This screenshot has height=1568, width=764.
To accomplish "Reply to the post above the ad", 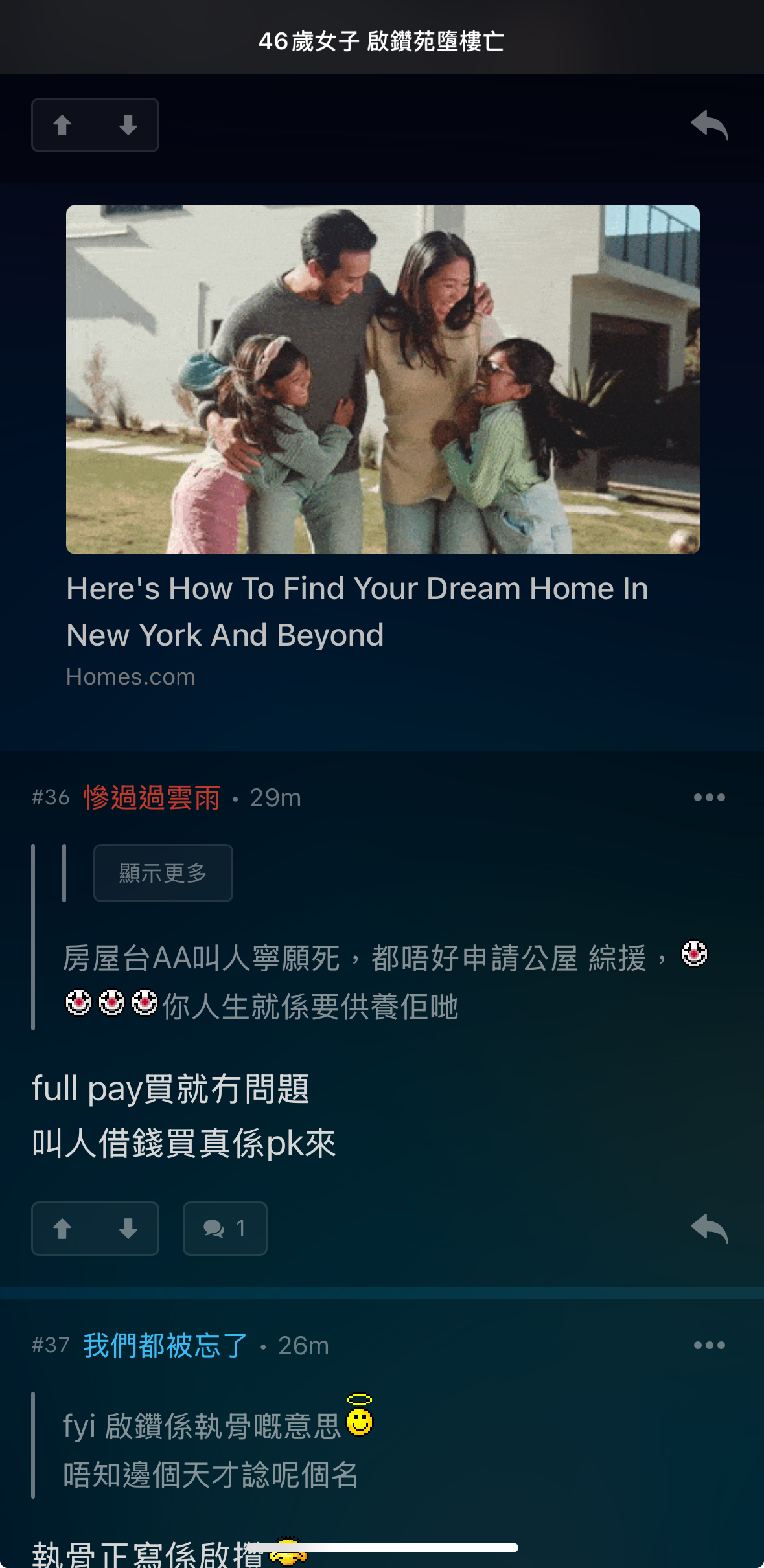I will 709,125.
